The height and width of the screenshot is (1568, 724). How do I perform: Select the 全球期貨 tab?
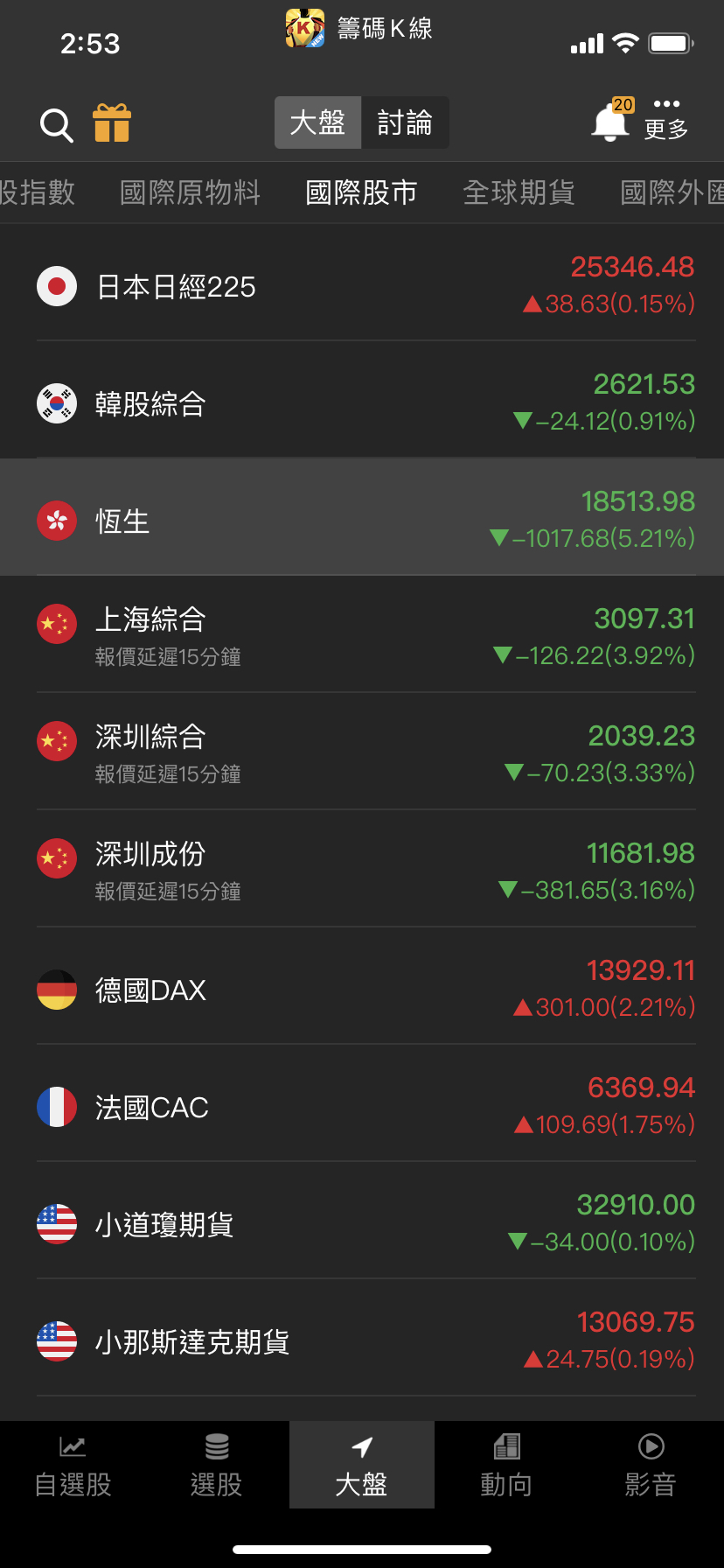pyautogui.click(x=519, y=192)
